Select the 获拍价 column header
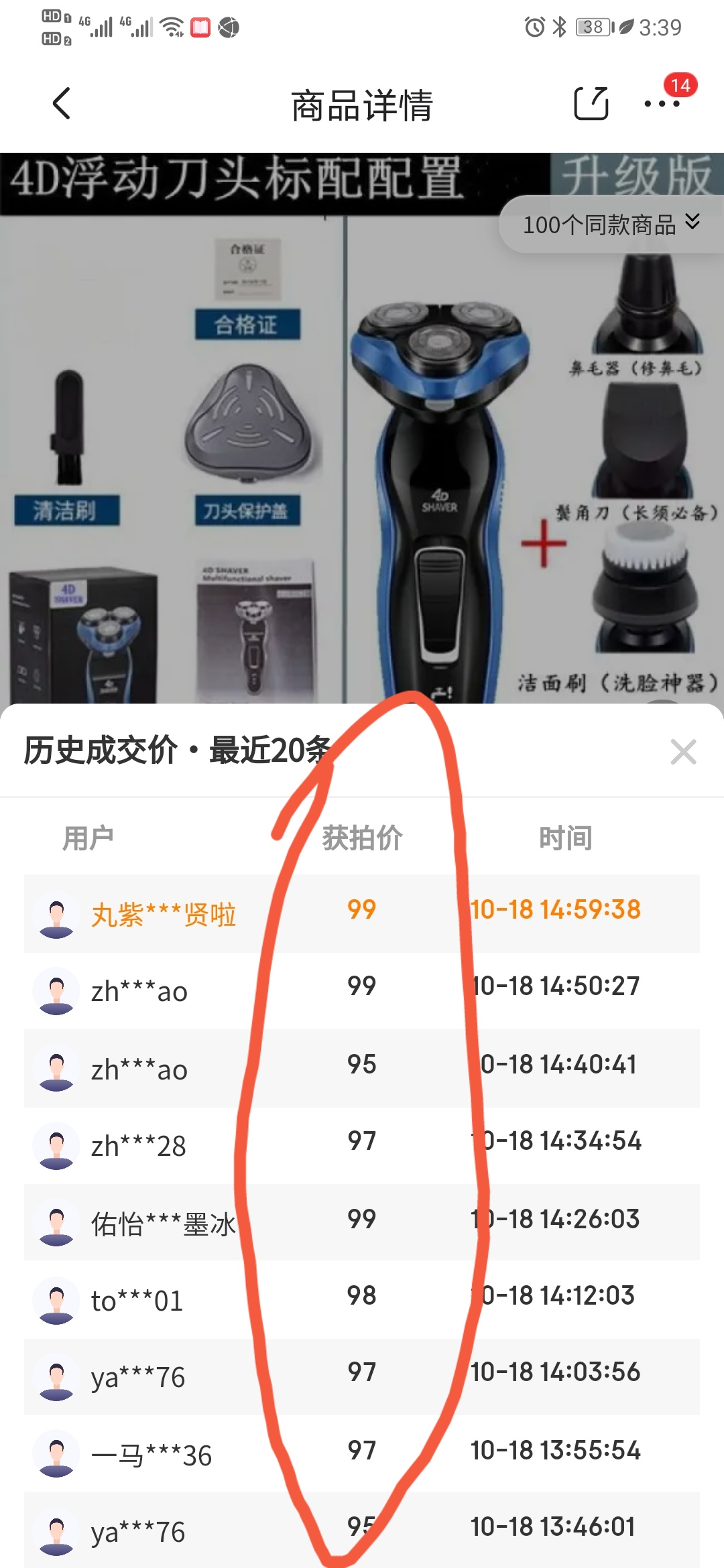 click(361, 836)
